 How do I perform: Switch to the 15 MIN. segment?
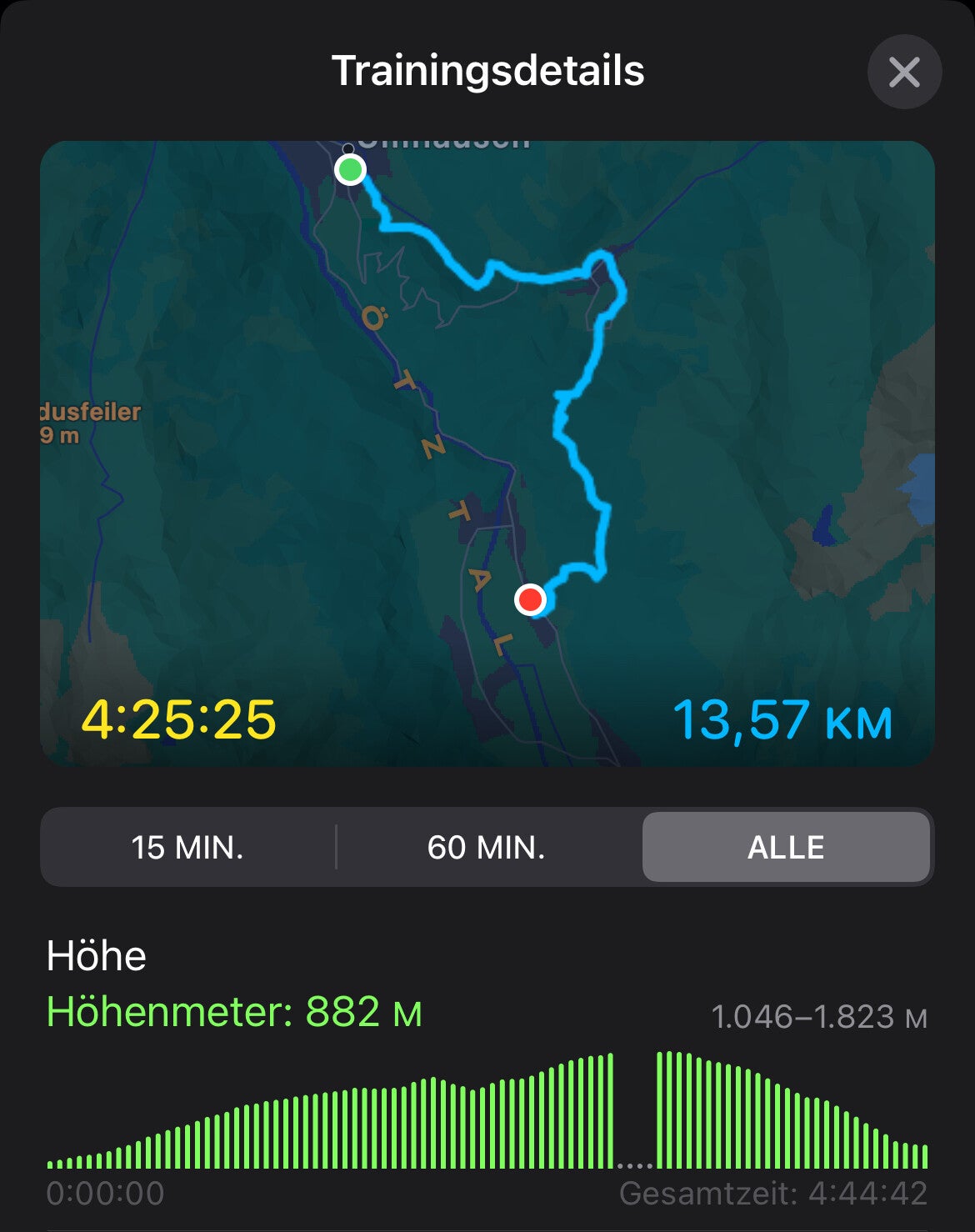187,847
